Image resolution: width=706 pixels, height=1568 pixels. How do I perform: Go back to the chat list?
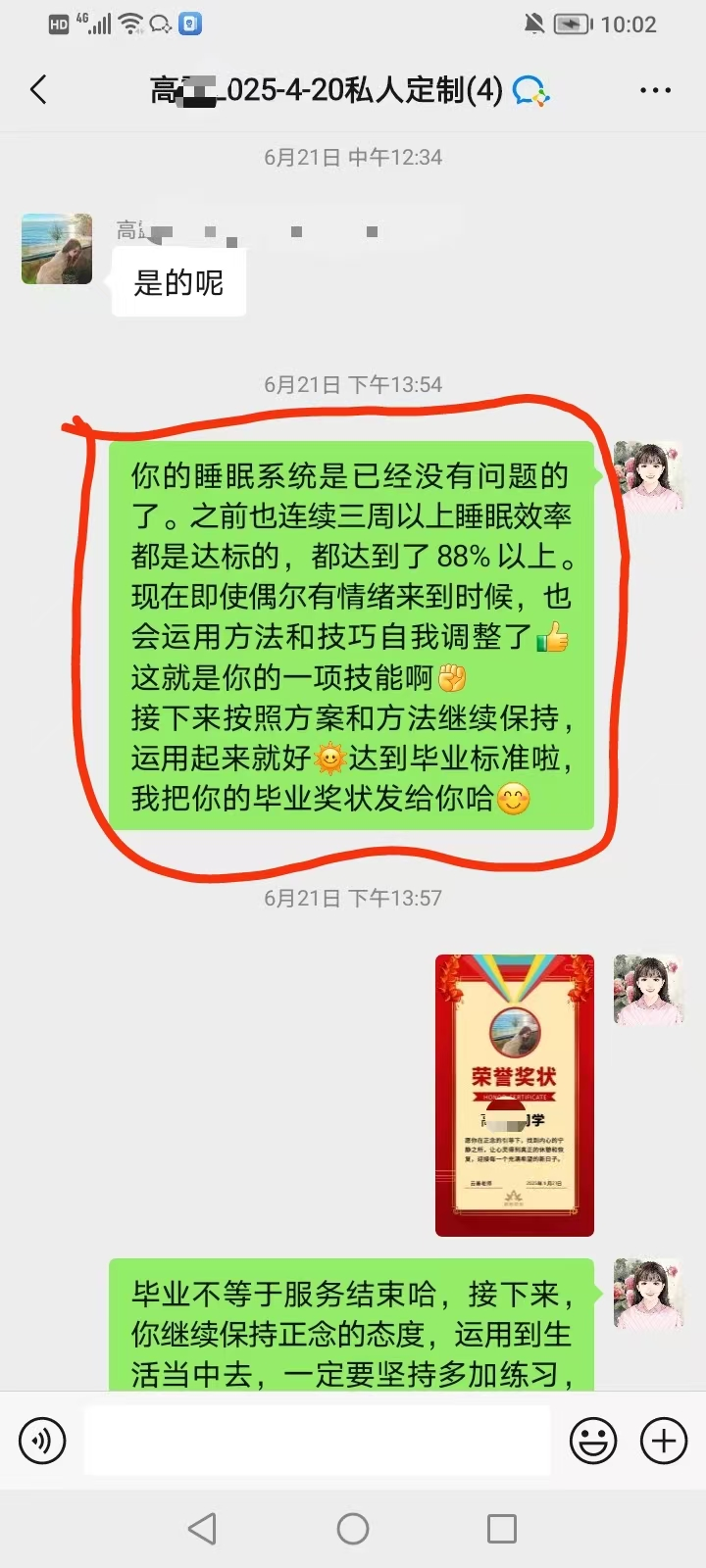(x=39, y=90)
